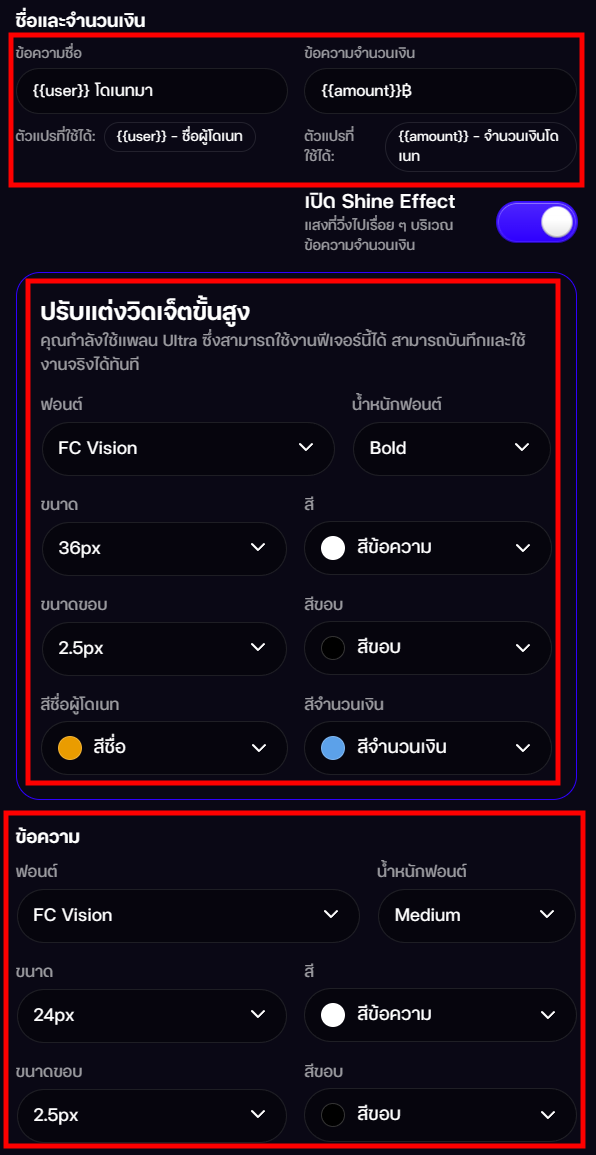This screenshot has width=596, height=1155.
Task: Open the สีจำนวนเงิน amount color picker
Action: click(427, 748)
